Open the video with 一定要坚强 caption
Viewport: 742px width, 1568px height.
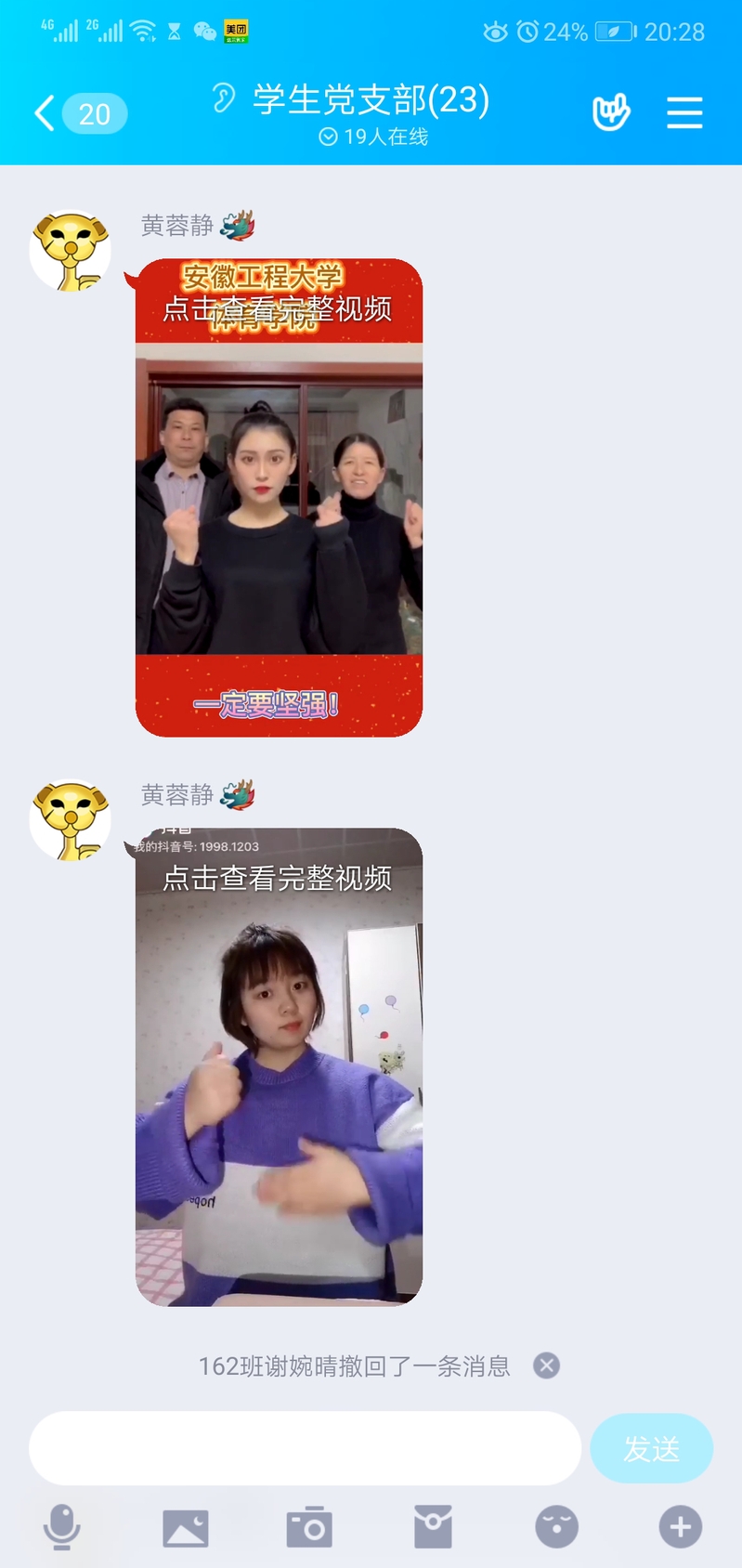click(x=279, y=498)
